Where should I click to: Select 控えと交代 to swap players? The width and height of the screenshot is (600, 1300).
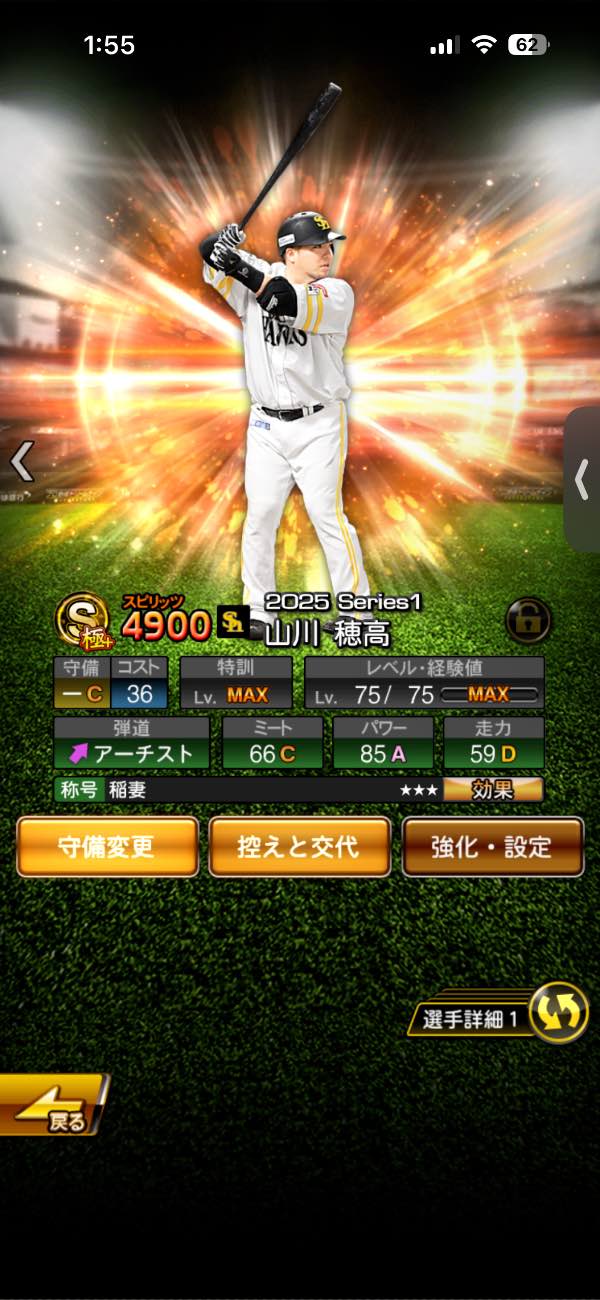[x=299, y=847]
